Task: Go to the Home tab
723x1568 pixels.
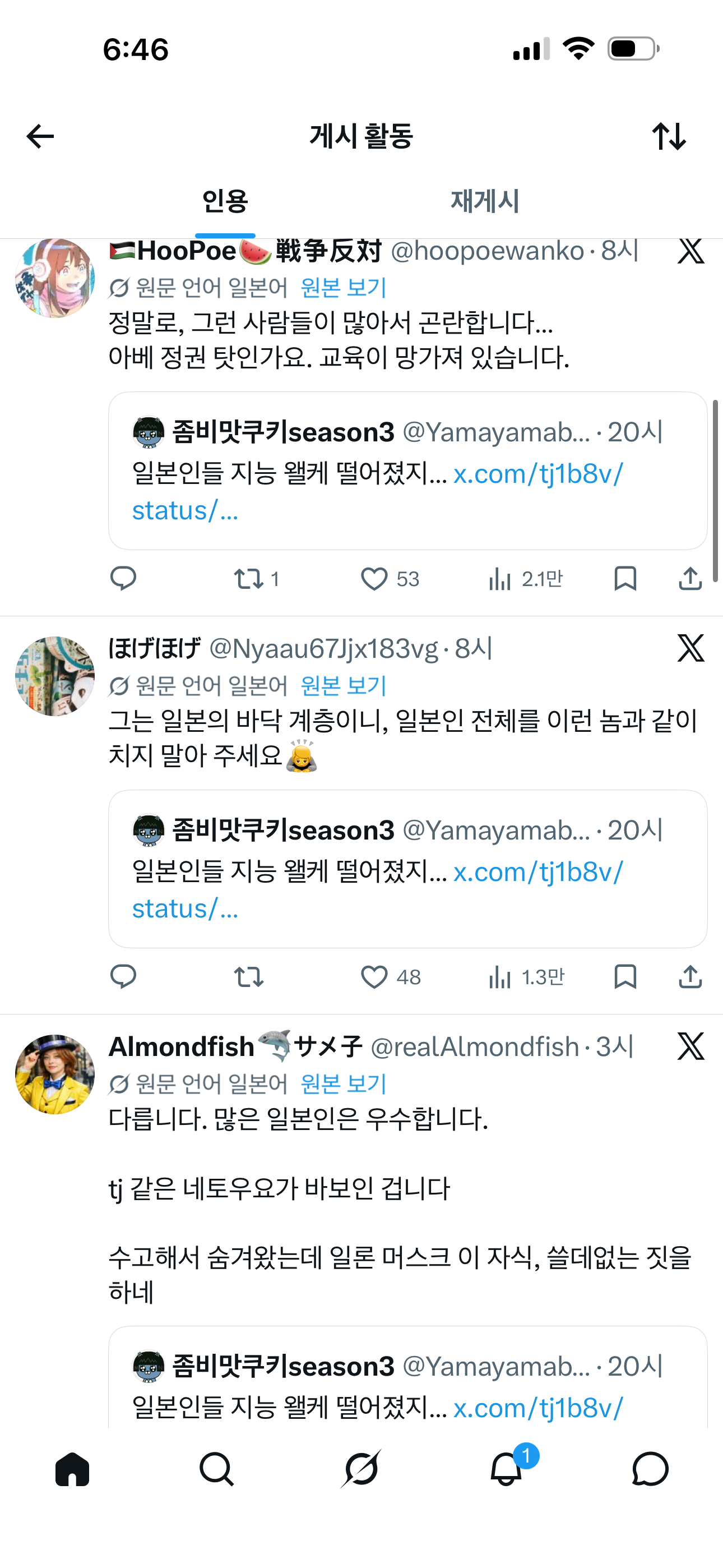Action: [x=72, y=1469]
